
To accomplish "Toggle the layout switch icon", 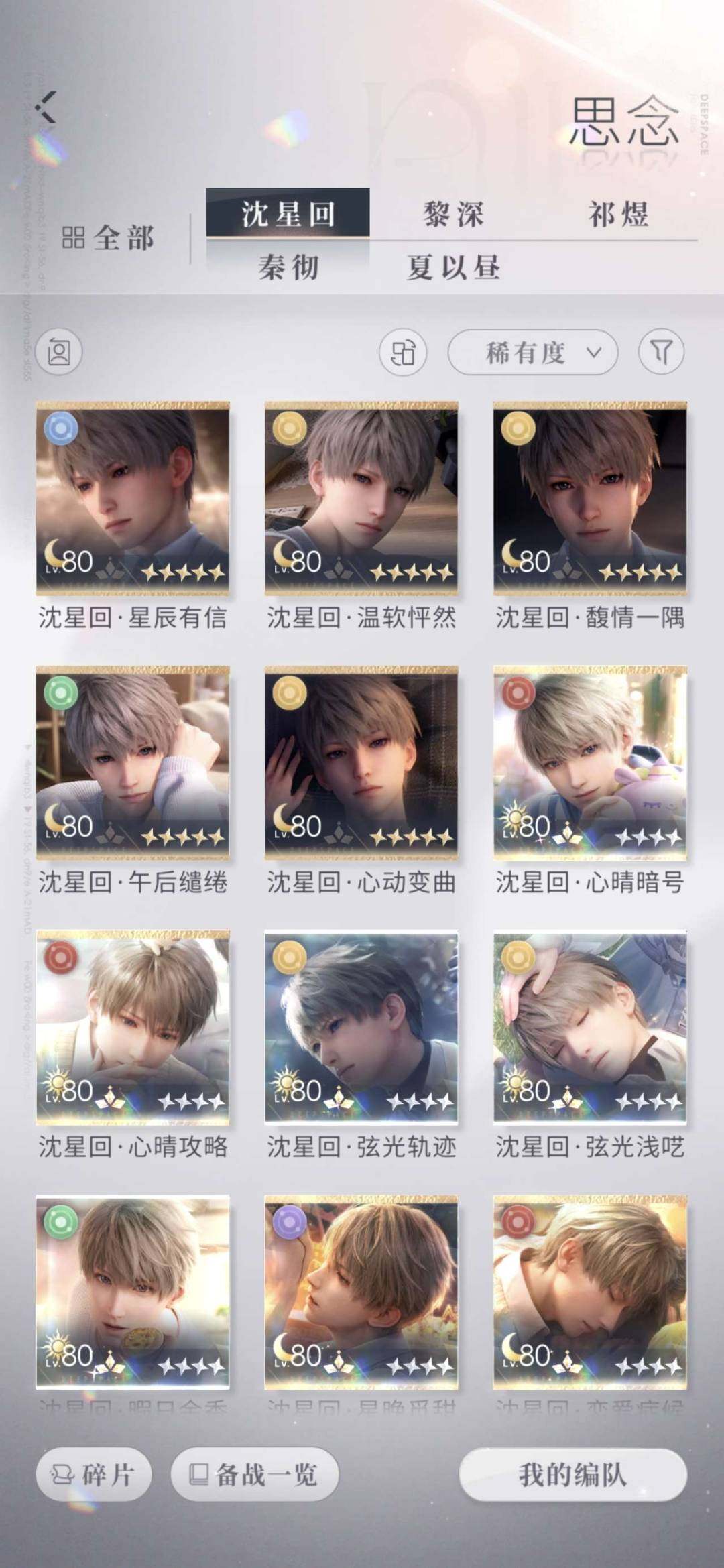I will coord(403,352).
